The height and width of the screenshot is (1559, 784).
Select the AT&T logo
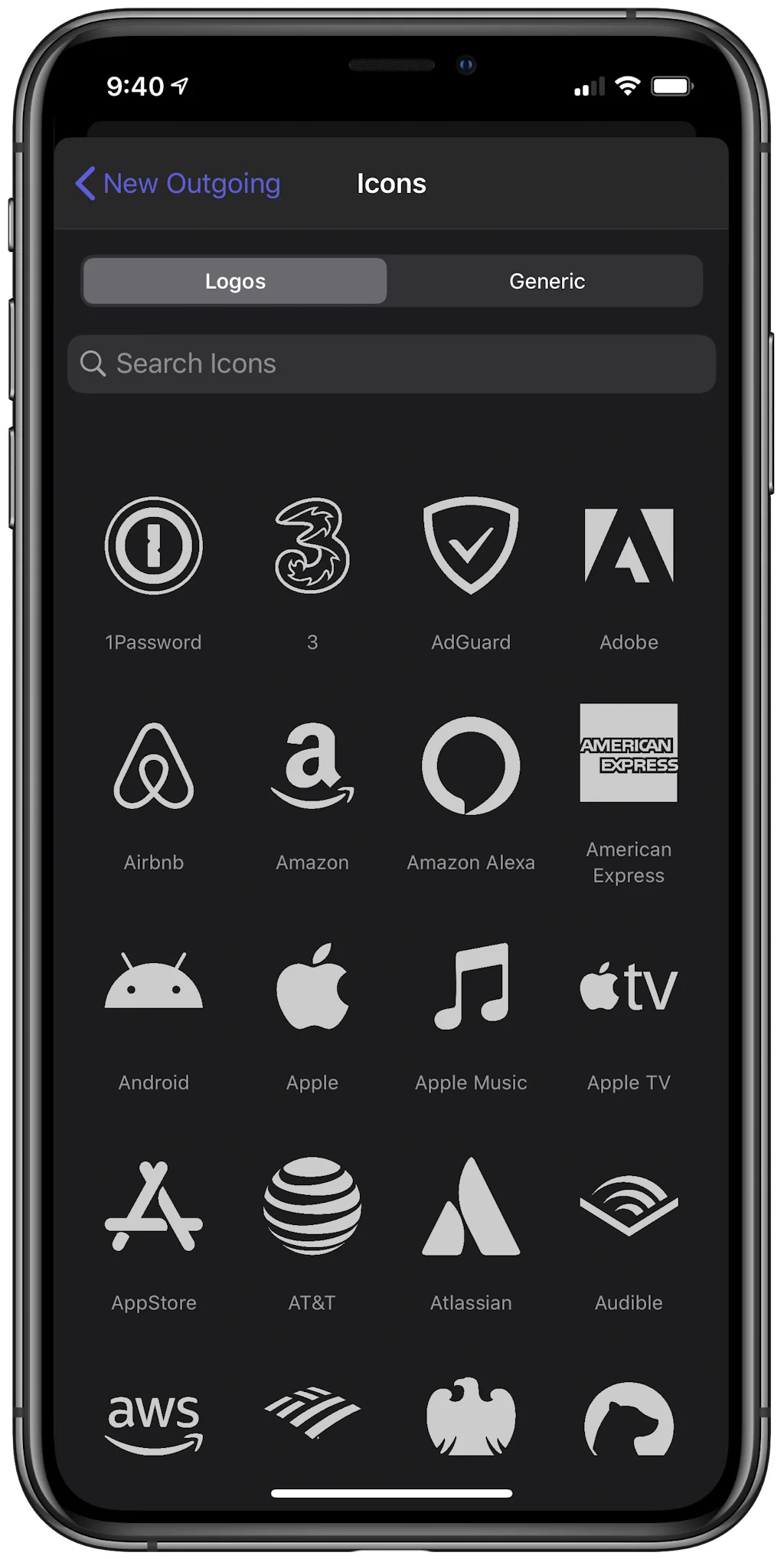(312, 1207)
